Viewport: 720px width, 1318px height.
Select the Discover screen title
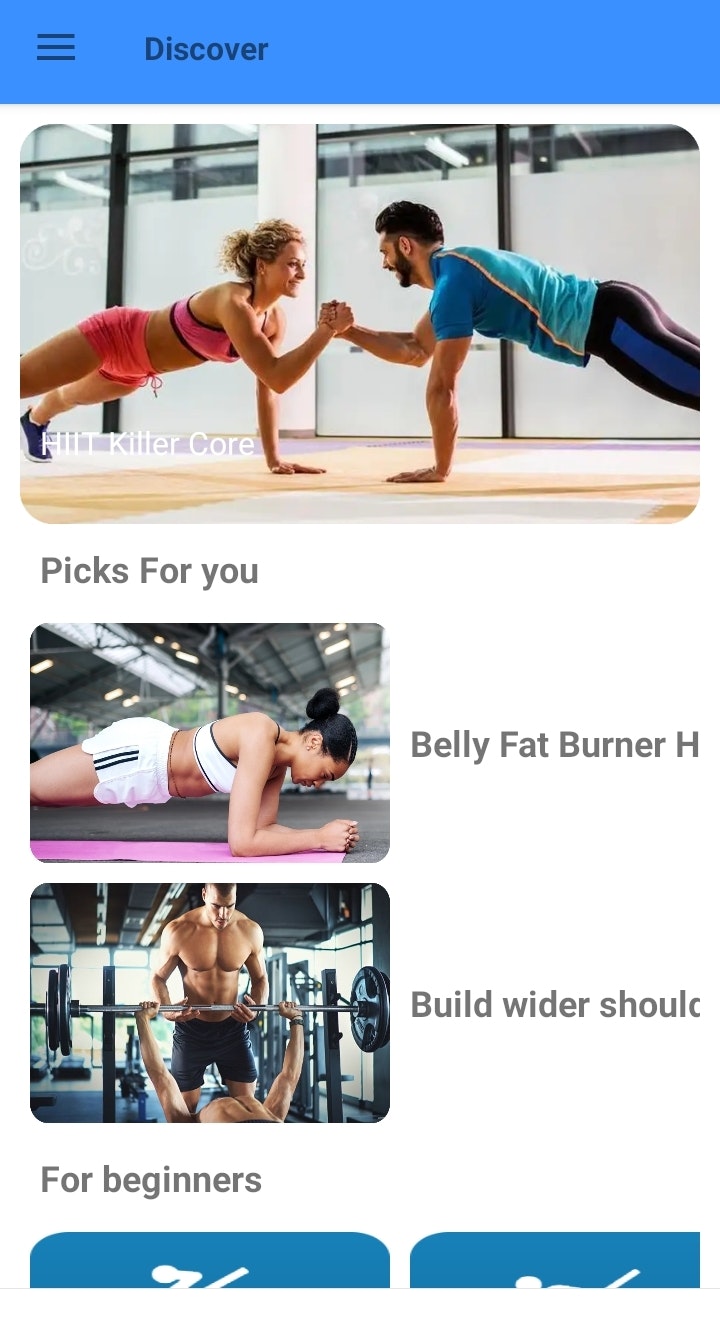[x=206, y=48]
